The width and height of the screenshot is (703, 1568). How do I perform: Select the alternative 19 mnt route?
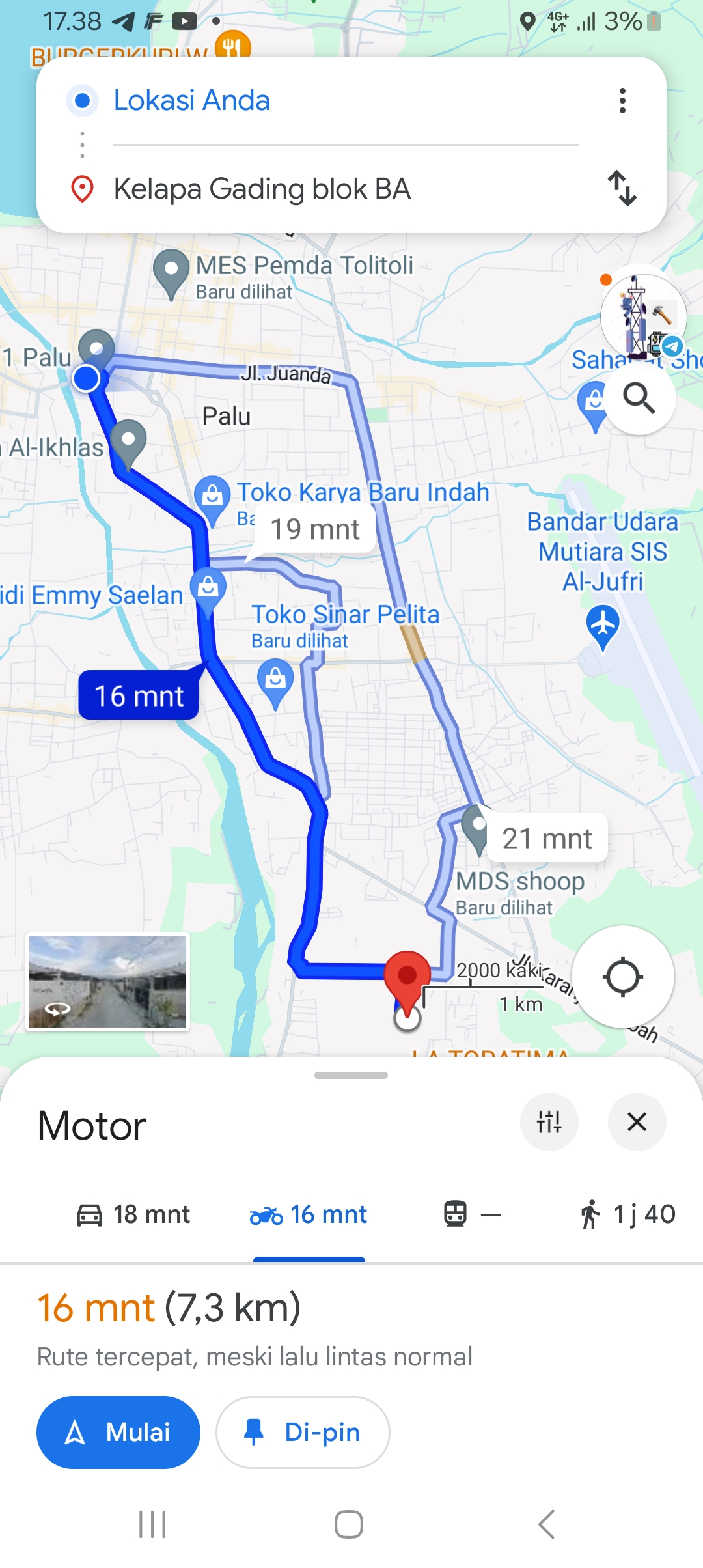[315, 529]
